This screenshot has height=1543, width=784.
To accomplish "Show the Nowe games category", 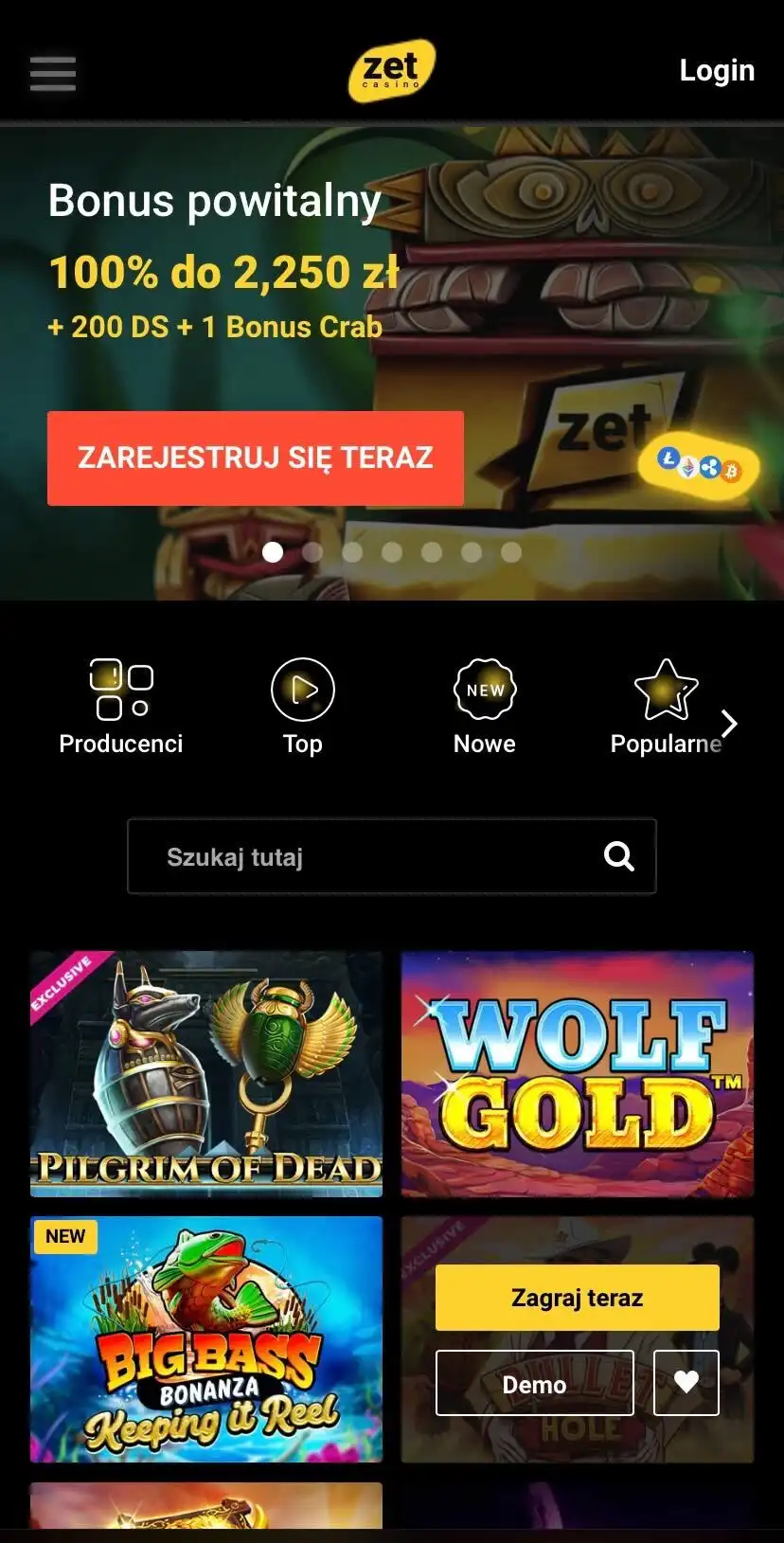I will click(485, 707).
